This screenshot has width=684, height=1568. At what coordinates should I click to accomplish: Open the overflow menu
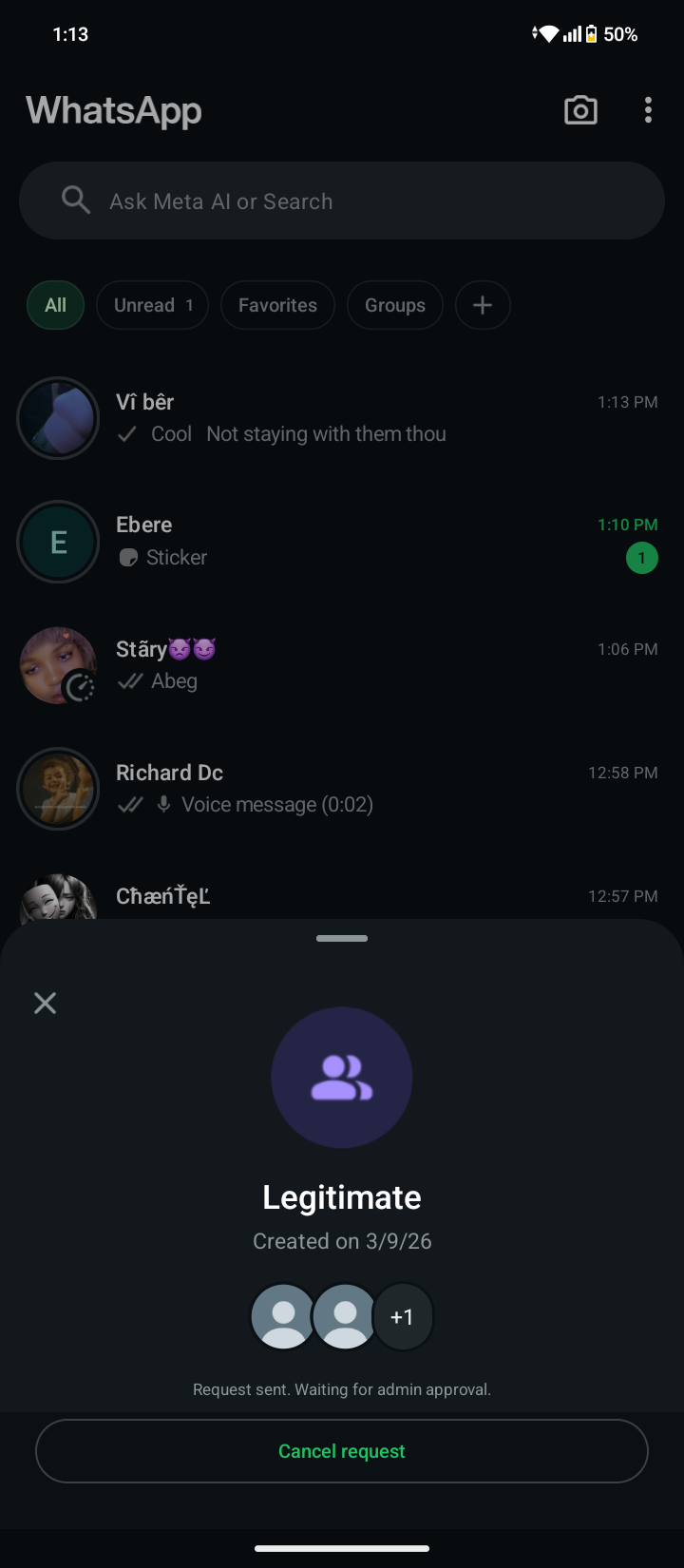pos(648,110)
